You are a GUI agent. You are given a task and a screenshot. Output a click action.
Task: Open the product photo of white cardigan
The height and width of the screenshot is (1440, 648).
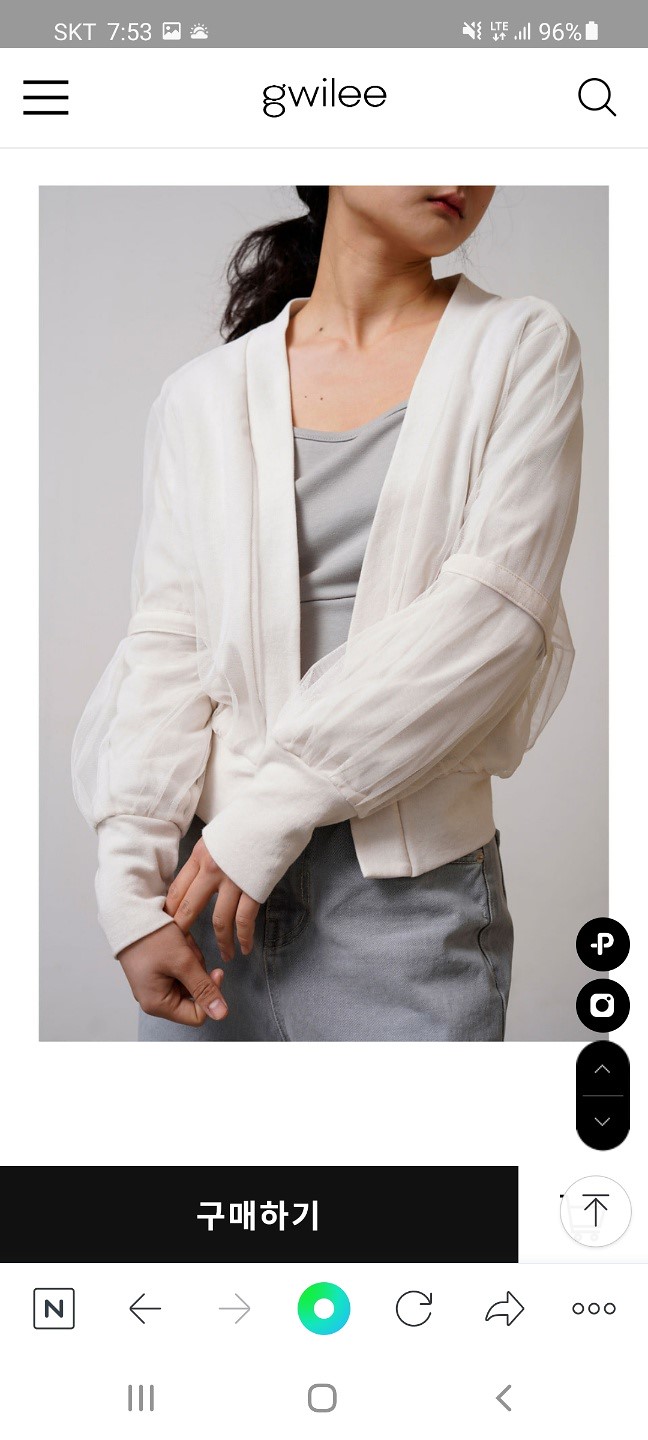coord(323,613)
